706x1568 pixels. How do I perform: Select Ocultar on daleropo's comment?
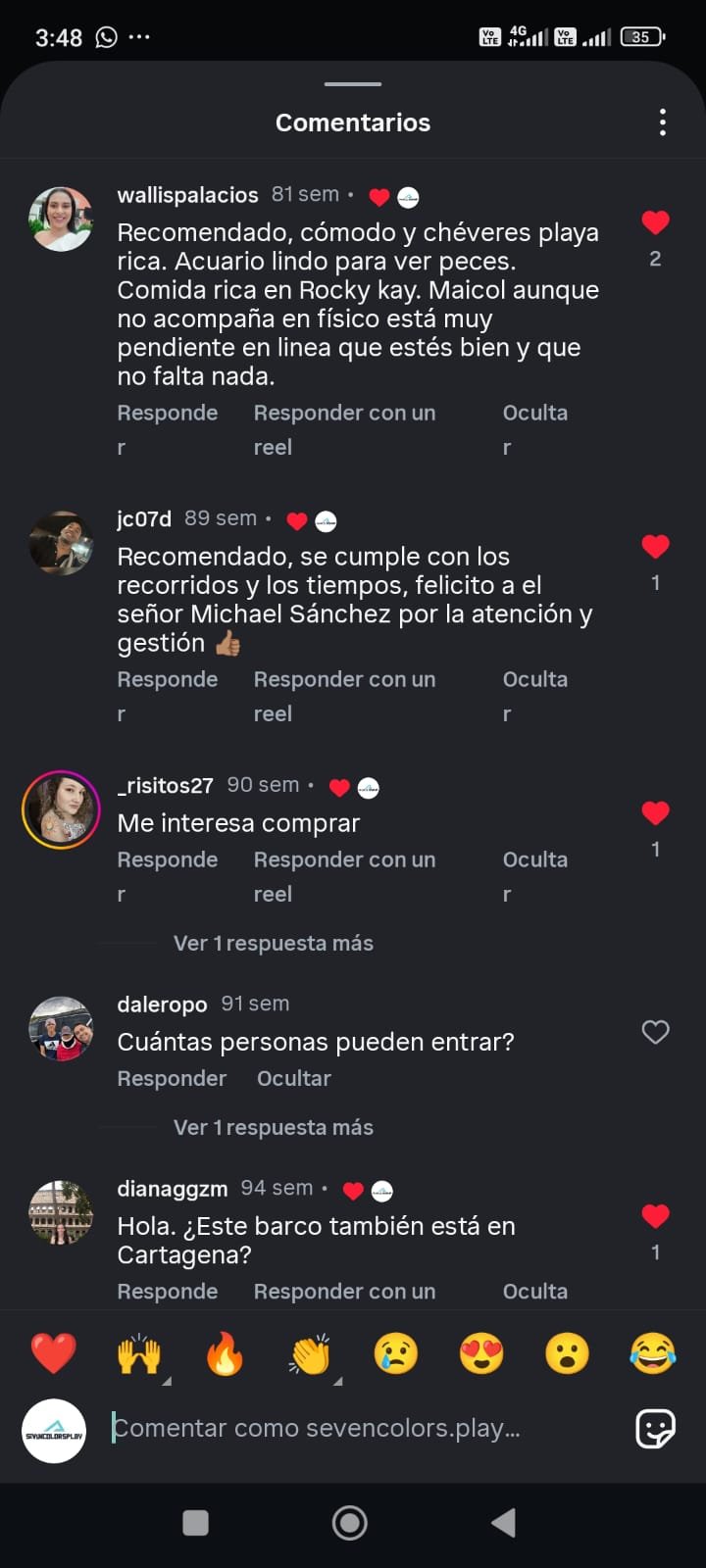pos(293,1079)
